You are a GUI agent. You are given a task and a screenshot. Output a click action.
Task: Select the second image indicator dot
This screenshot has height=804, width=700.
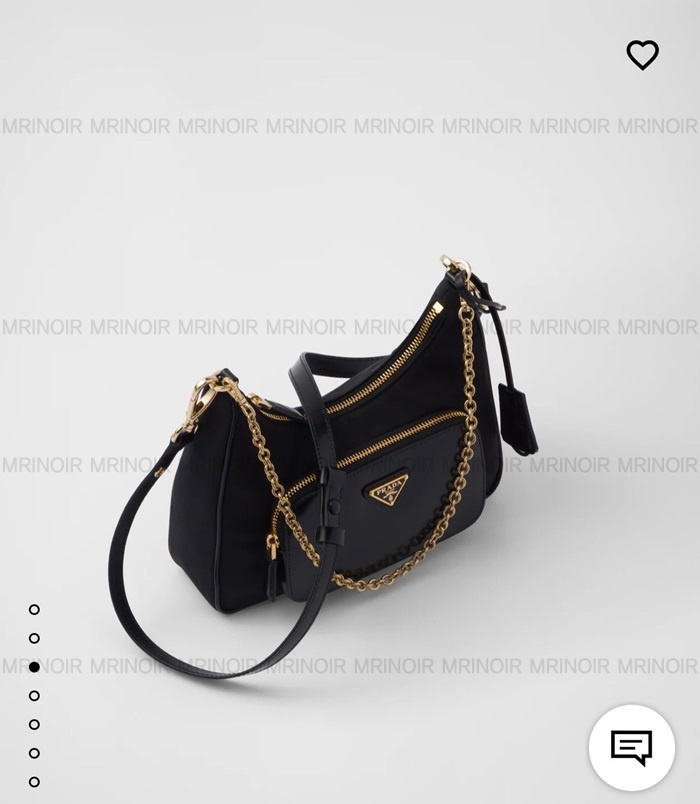[x=34, y=638]
